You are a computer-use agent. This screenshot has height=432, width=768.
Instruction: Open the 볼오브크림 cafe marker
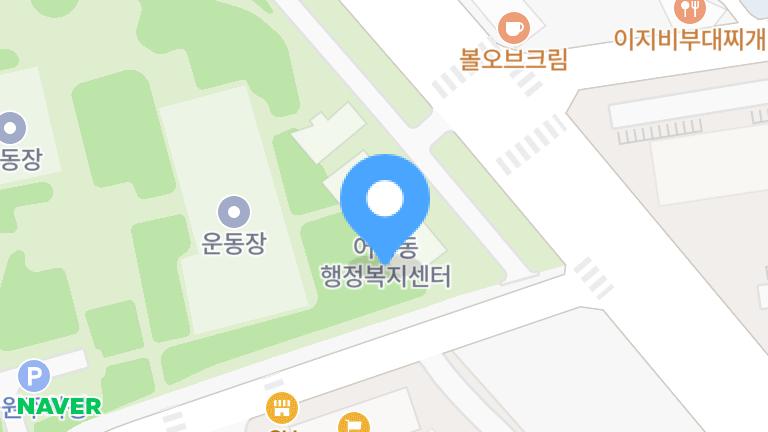click(x=513, y=26)
